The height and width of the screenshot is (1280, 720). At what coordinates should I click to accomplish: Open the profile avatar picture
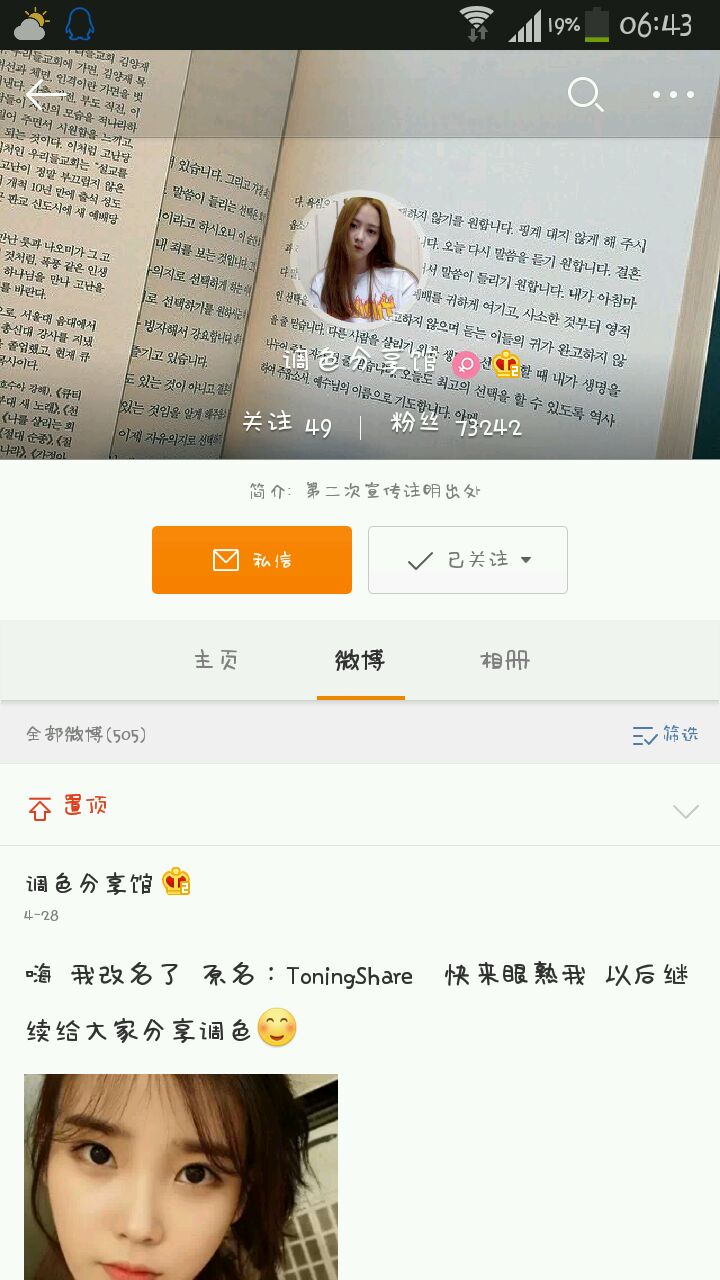point(359,259)
